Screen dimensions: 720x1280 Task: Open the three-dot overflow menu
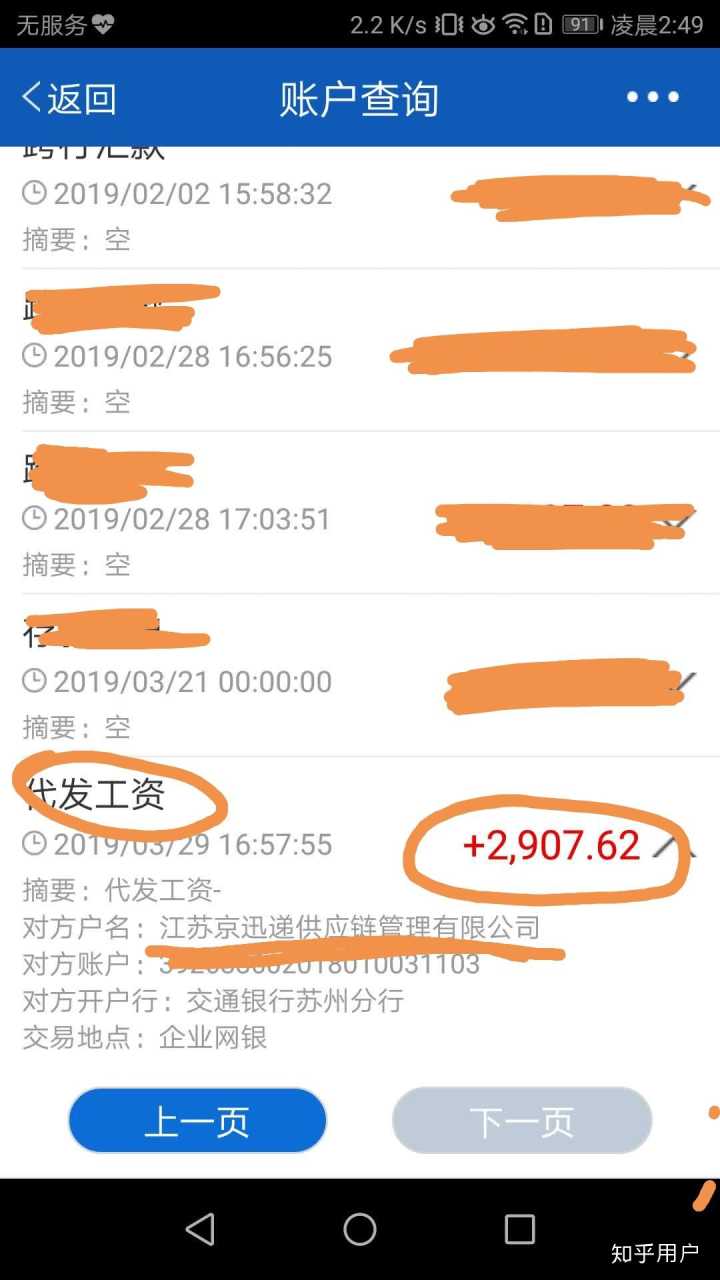point(652,97)
